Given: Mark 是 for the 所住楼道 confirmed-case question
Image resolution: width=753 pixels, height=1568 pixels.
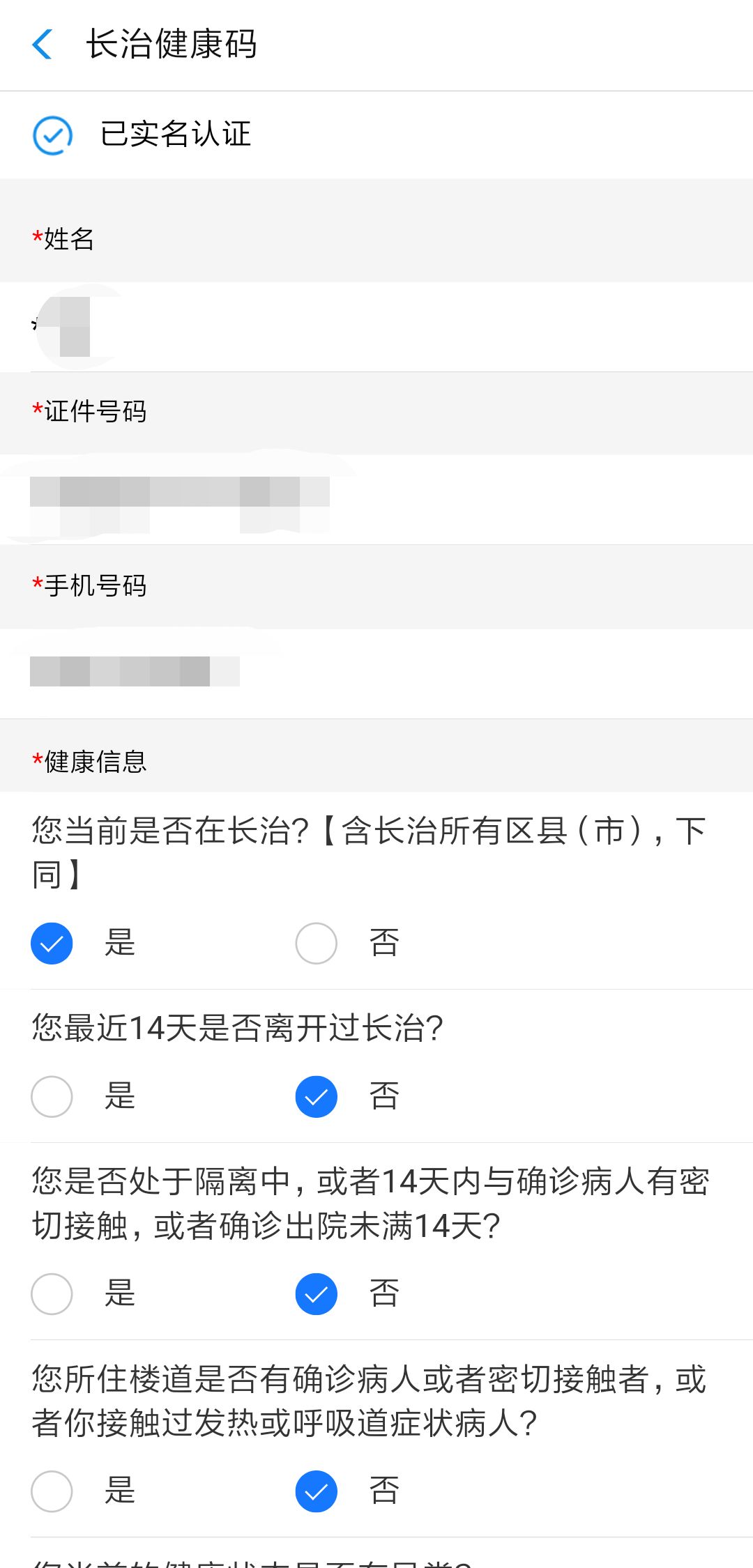Looking at the screenshot, I should (x=52, y=1491).
